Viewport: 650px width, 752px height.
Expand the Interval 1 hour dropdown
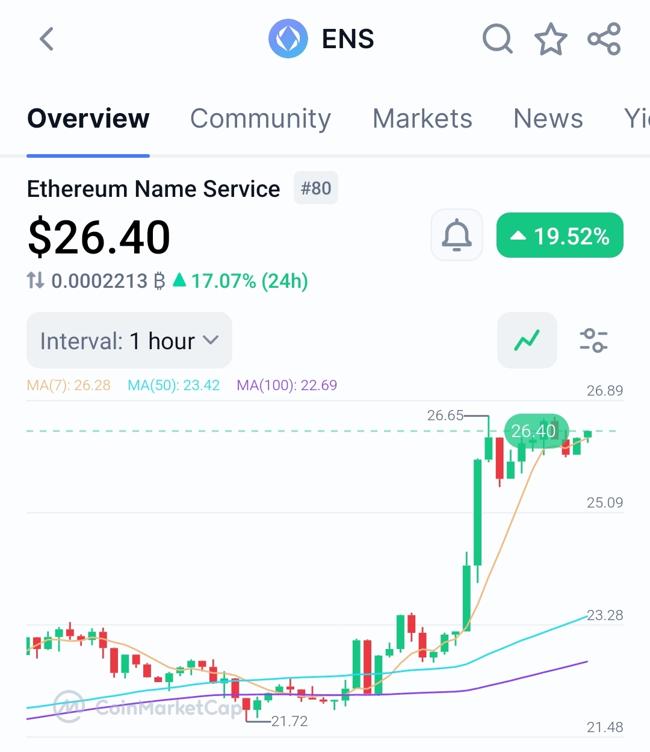129,340
